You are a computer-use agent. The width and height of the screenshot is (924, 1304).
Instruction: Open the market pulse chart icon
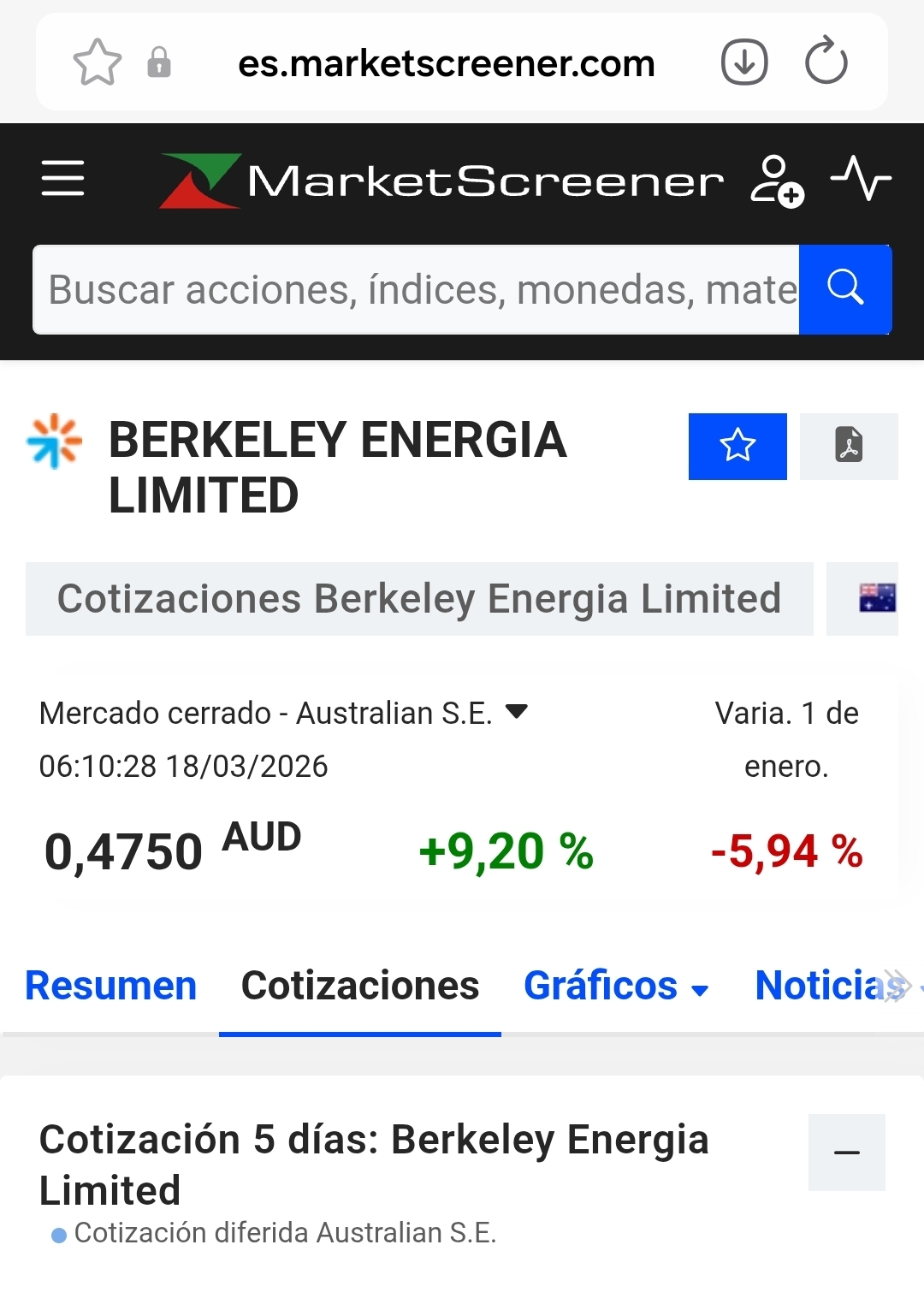point(861,178)
